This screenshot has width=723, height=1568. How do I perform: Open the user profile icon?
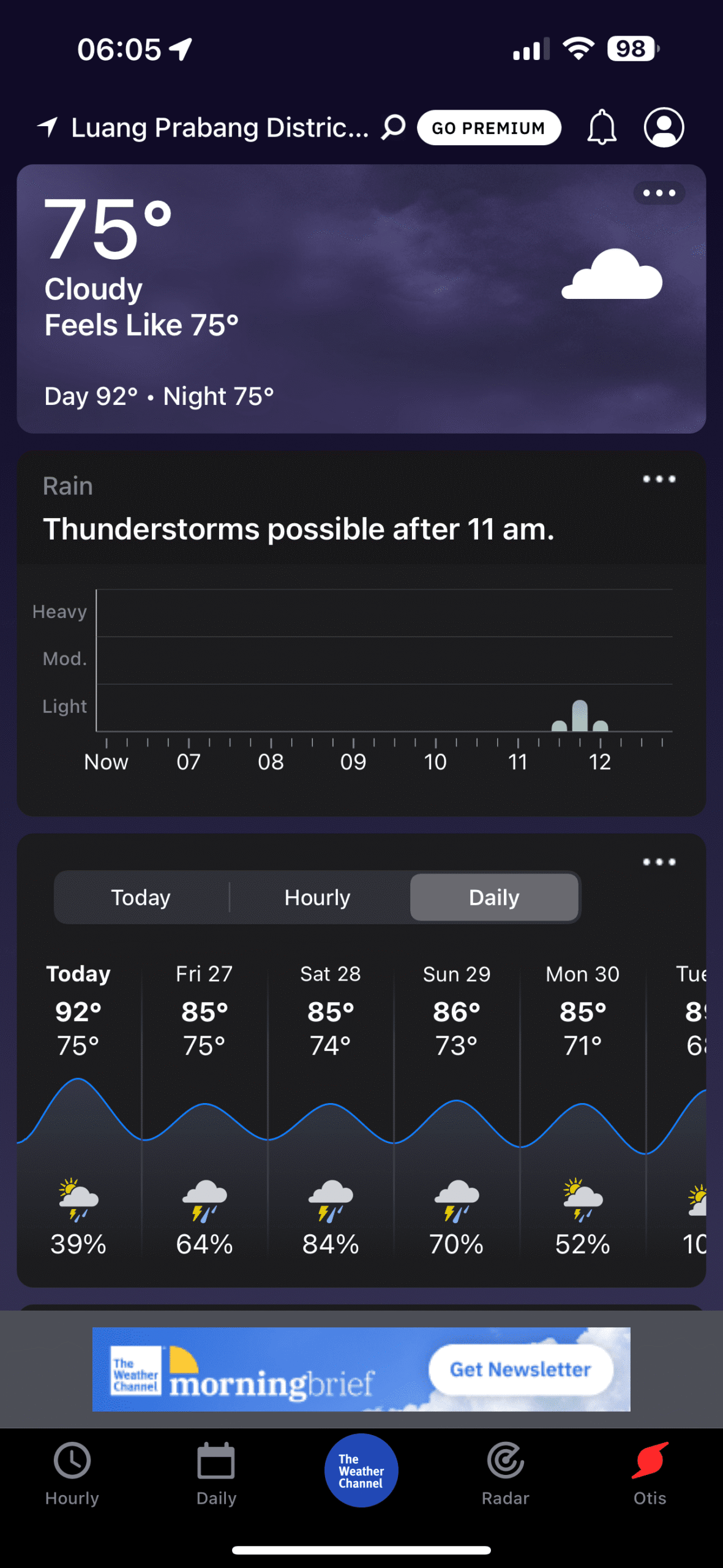pos(664,127)
